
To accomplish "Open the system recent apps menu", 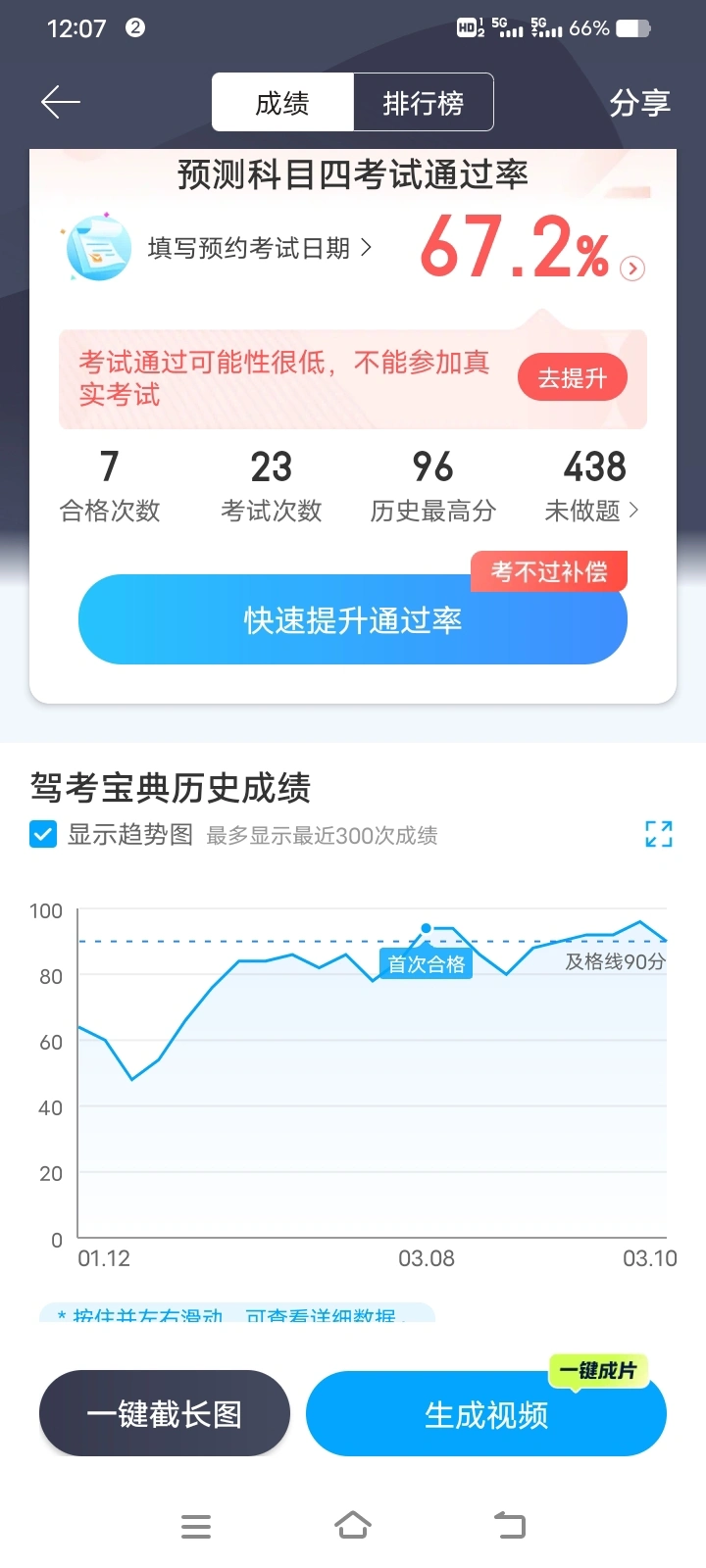I will tap(196, 1526).
